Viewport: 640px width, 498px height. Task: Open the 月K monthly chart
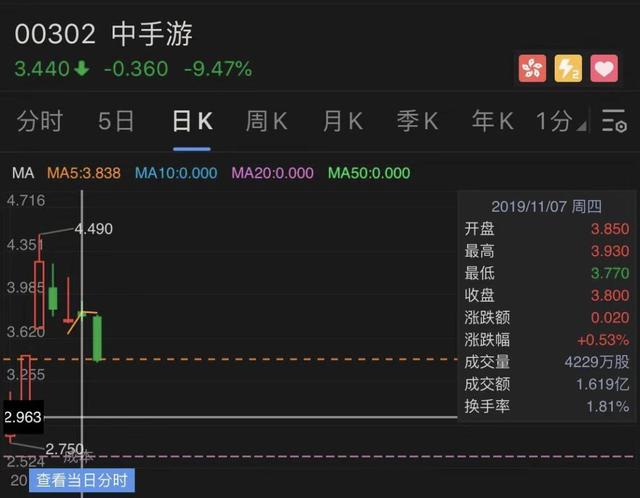342,122
